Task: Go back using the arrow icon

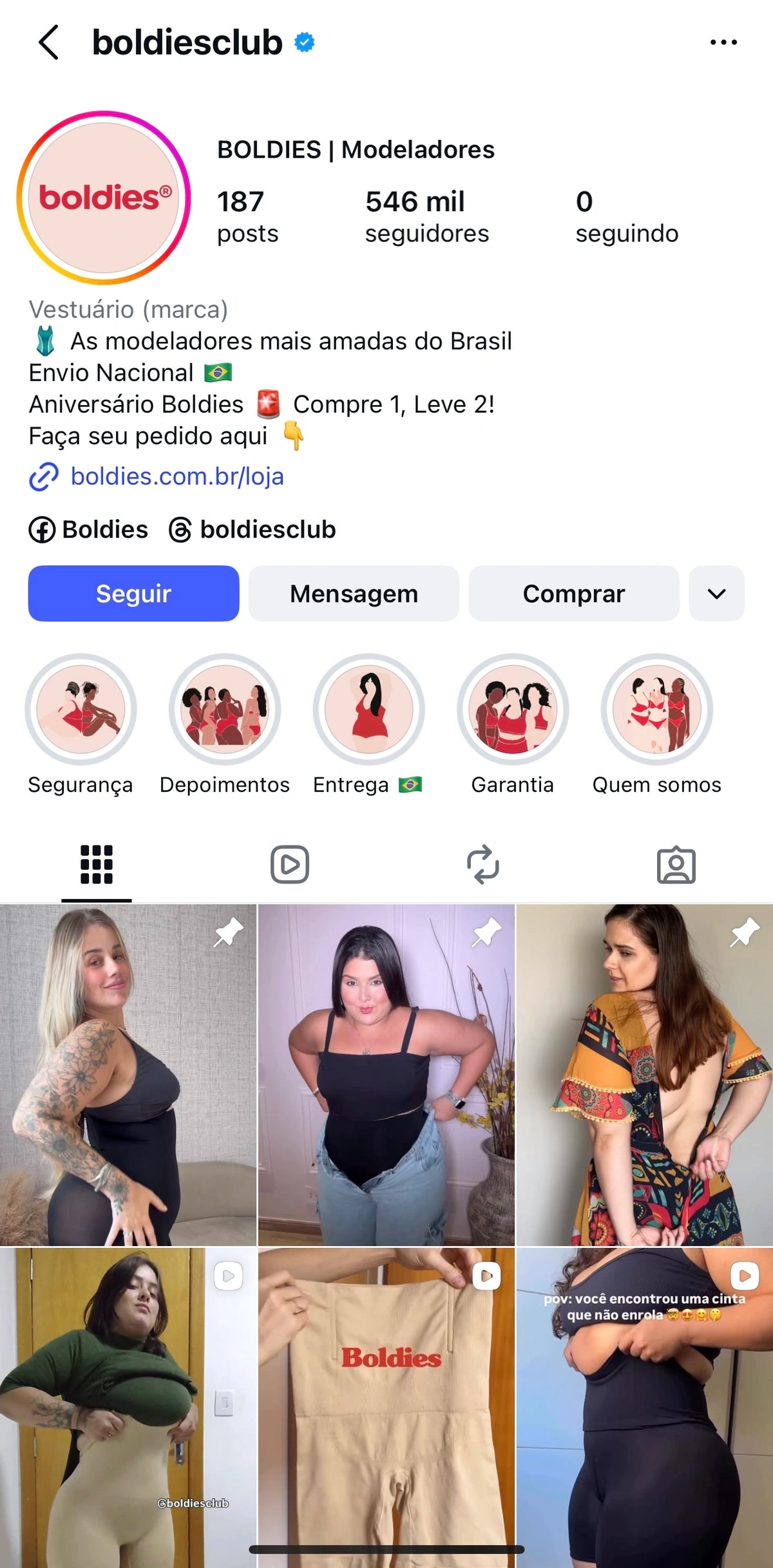Action: pos(49,43)
